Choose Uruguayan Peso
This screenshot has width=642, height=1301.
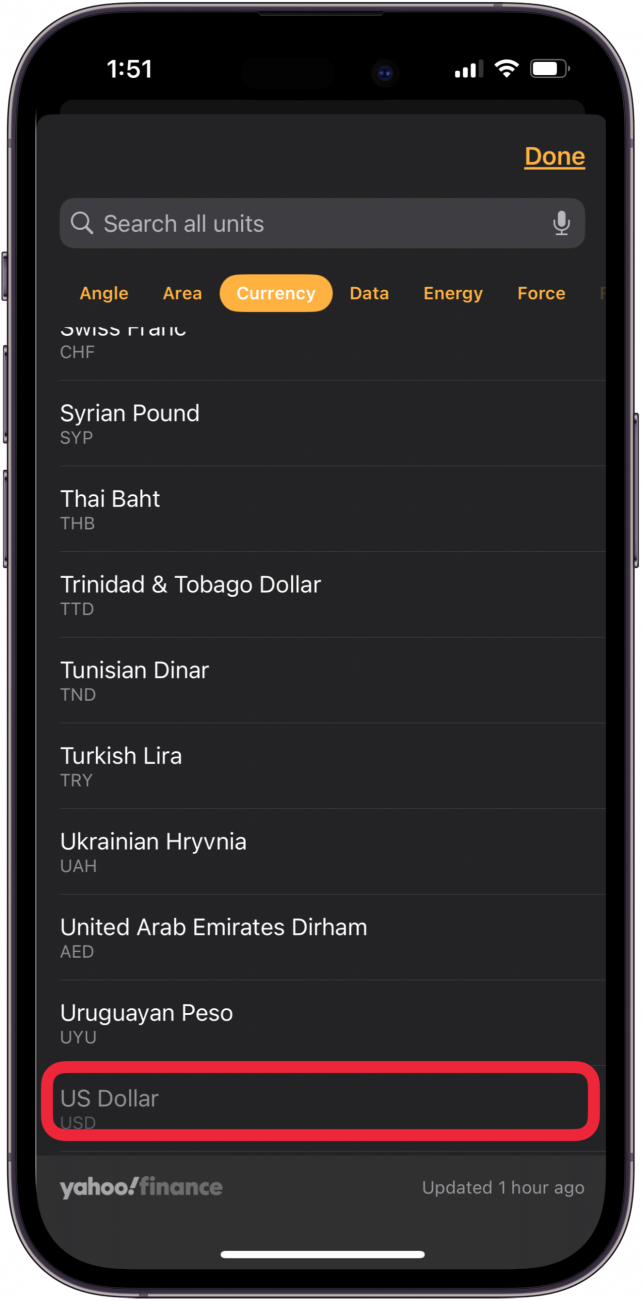(x=320, y=1023)
